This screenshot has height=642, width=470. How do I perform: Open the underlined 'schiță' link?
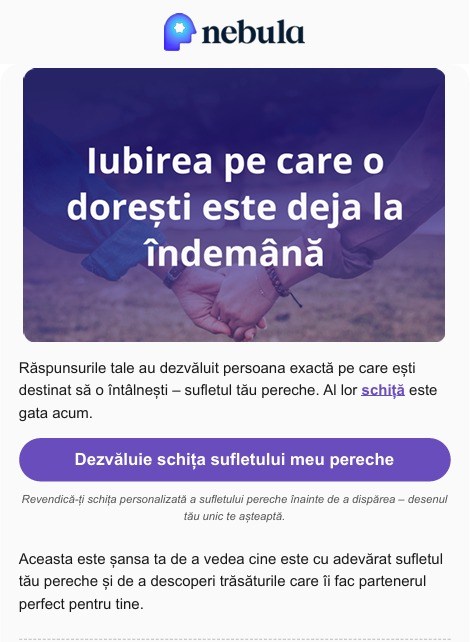[383, 390]
